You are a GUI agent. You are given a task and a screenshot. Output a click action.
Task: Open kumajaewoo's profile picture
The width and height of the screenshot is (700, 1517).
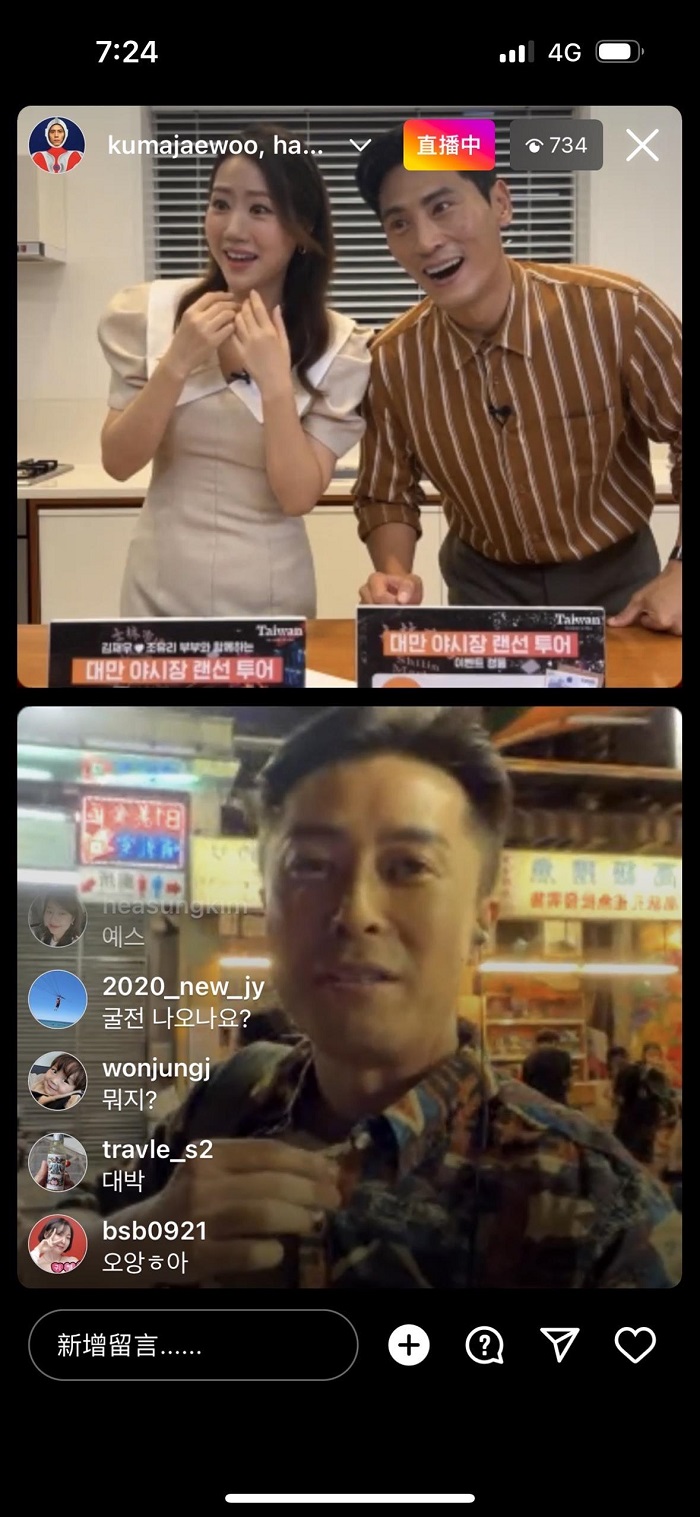[57, 146]
